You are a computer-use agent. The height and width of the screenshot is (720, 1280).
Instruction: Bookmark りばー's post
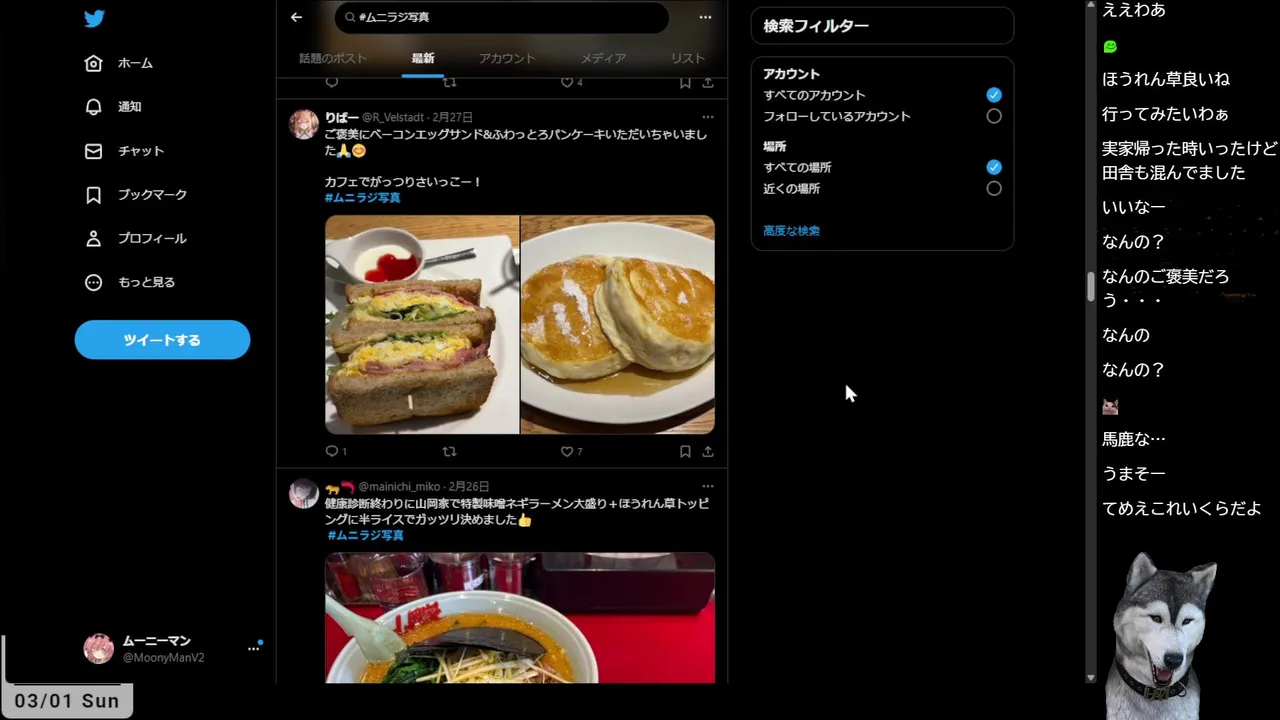pyautogui.click(x=685, y=451)
